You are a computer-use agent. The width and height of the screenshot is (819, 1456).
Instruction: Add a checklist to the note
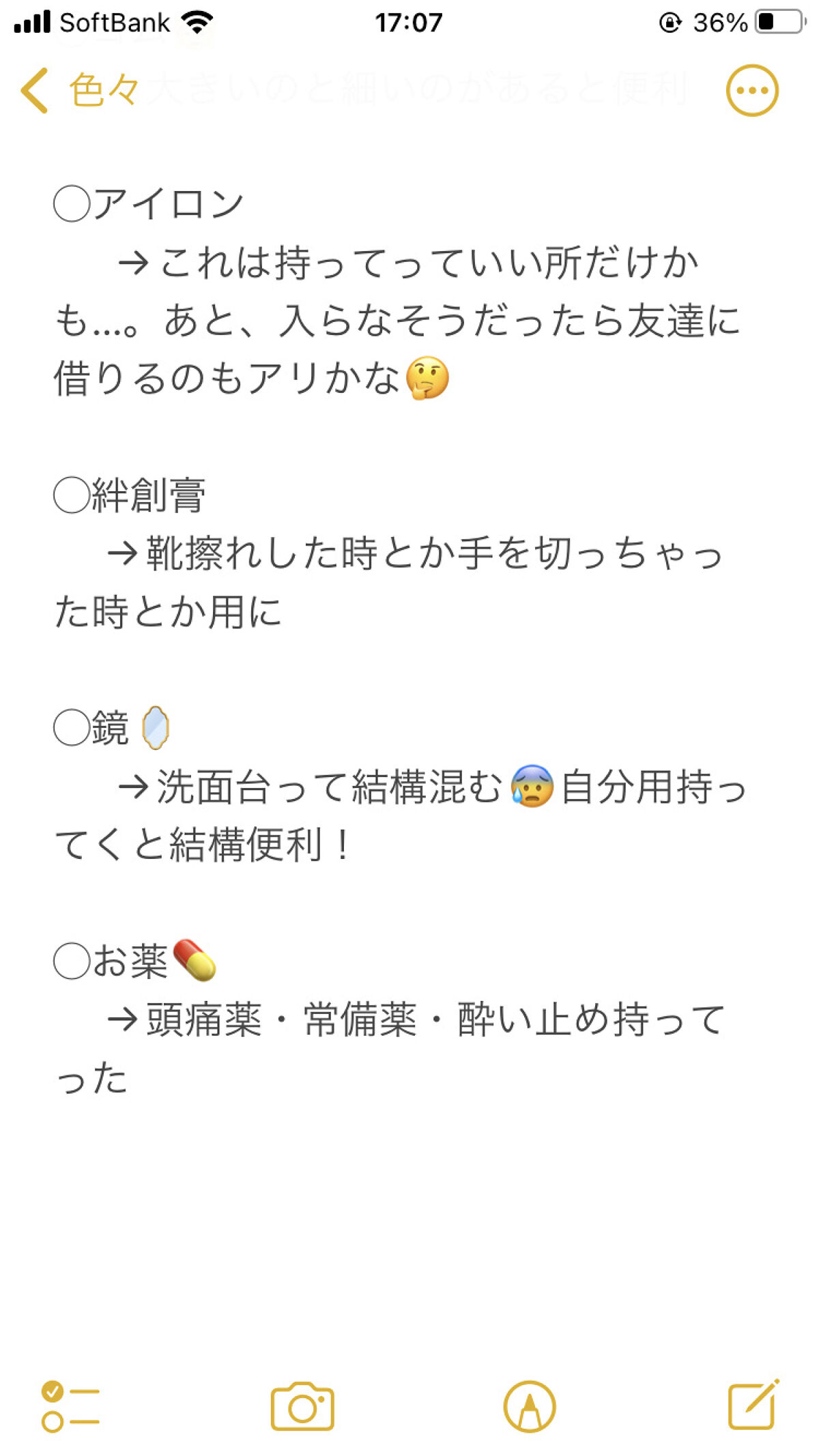[70, 1406]
